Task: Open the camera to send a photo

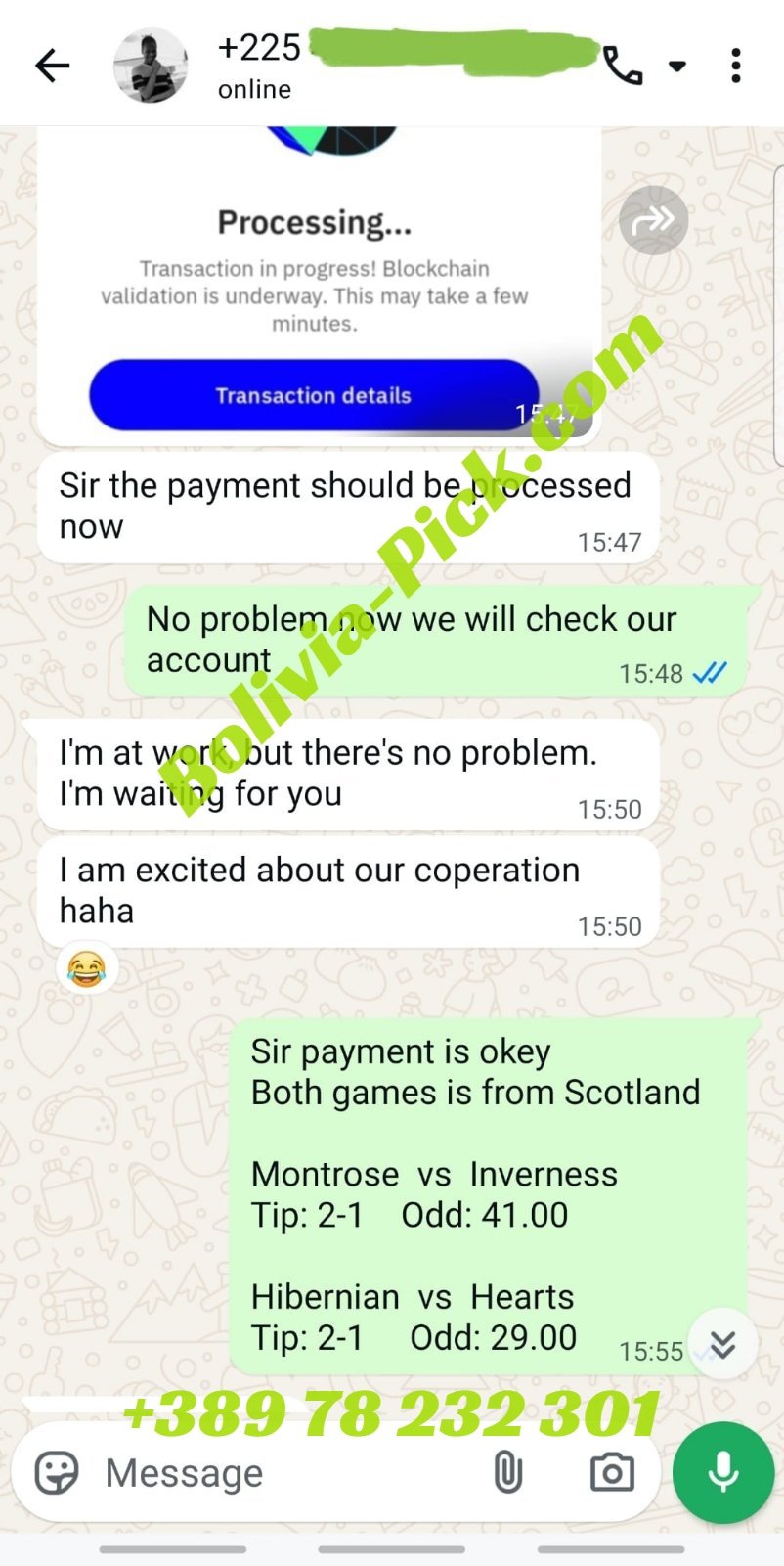Action: [x=612, y=1472]
